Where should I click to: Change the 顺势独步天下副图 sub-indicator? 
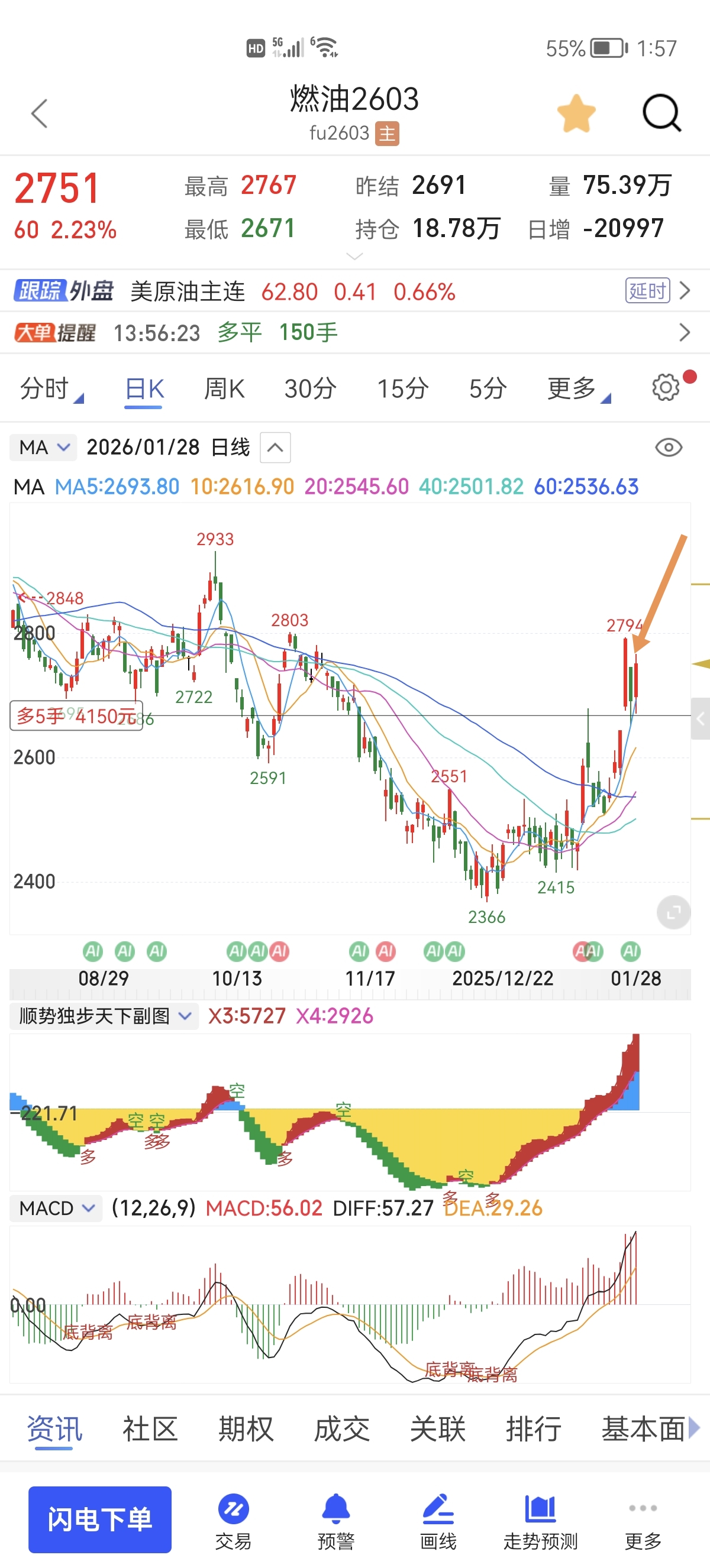pos(105,1016)
